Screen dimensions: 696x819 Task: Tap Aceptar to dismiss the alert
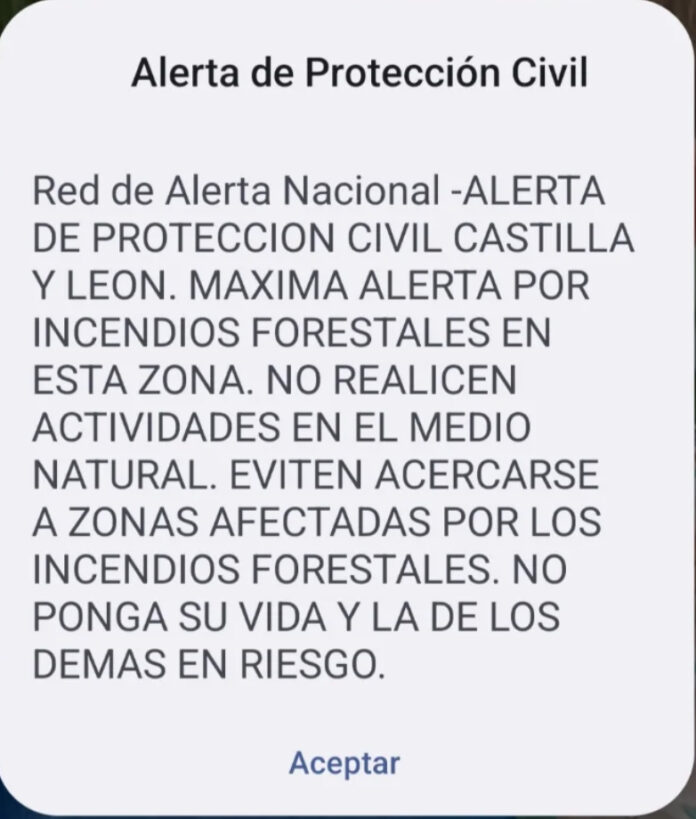344,763
